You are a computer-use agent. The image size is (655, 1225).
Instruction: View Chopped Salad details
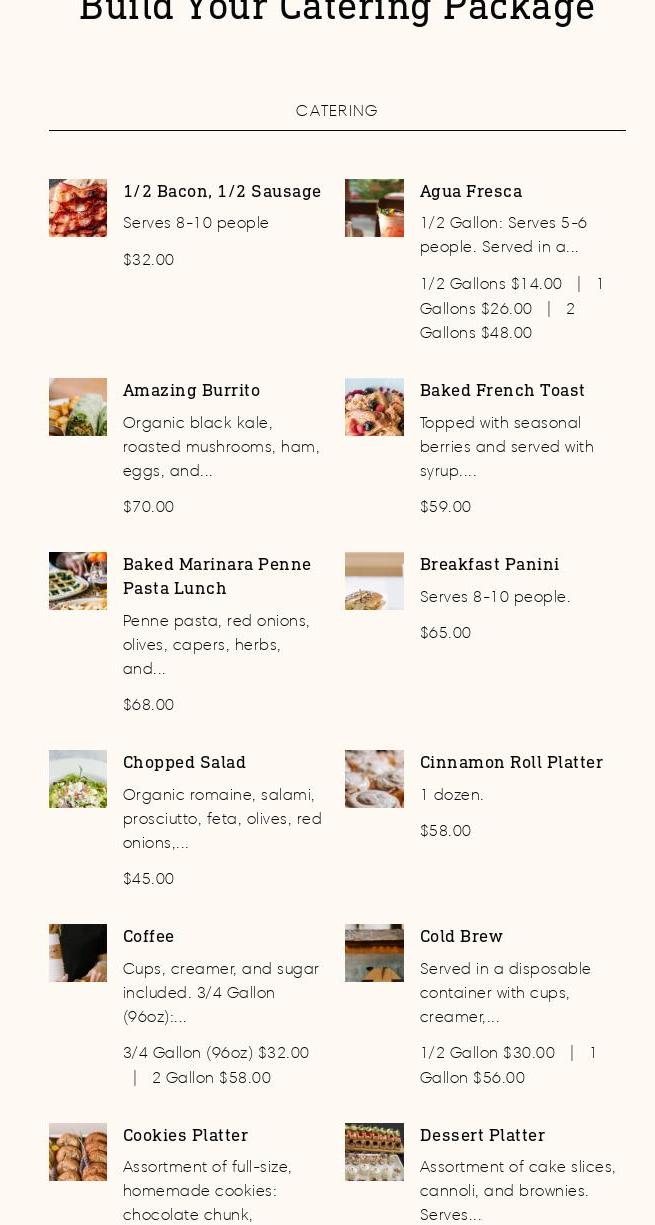coord(184,762)
